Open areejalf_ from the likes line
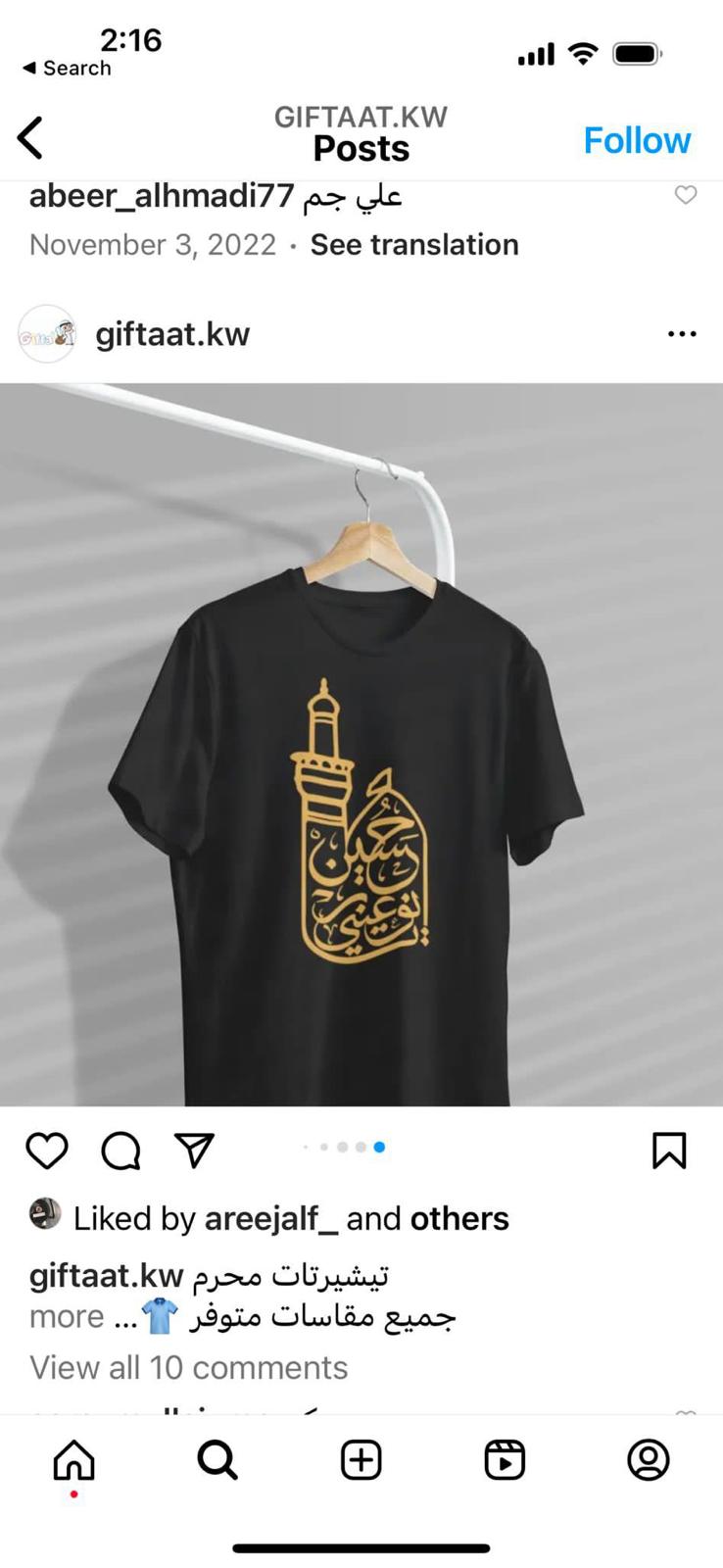This screenshot has width=723, height=1568. click(271, 1218)
